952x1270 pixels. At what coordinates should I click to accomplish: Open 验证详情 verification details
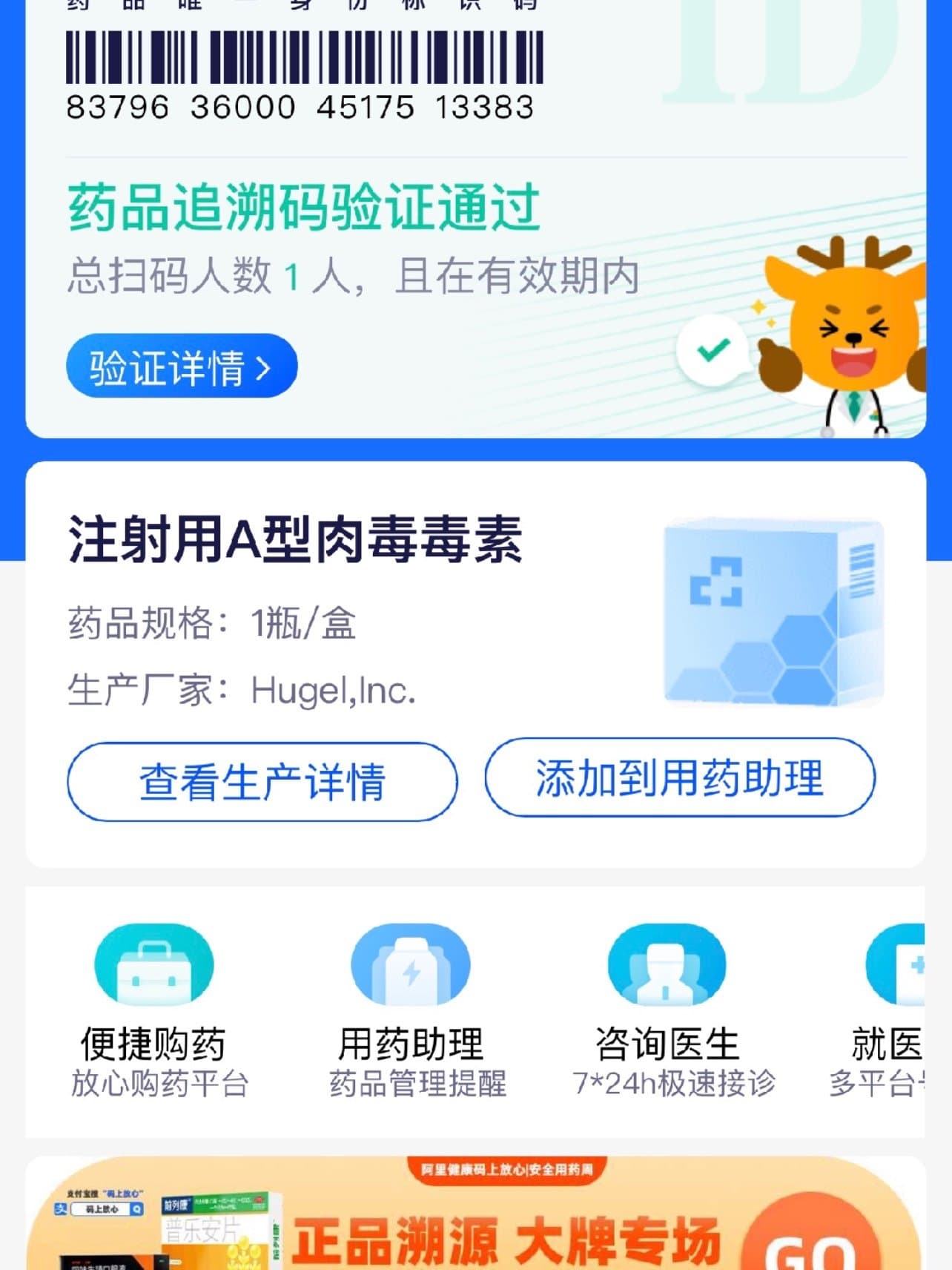click(x=182, y=366)
